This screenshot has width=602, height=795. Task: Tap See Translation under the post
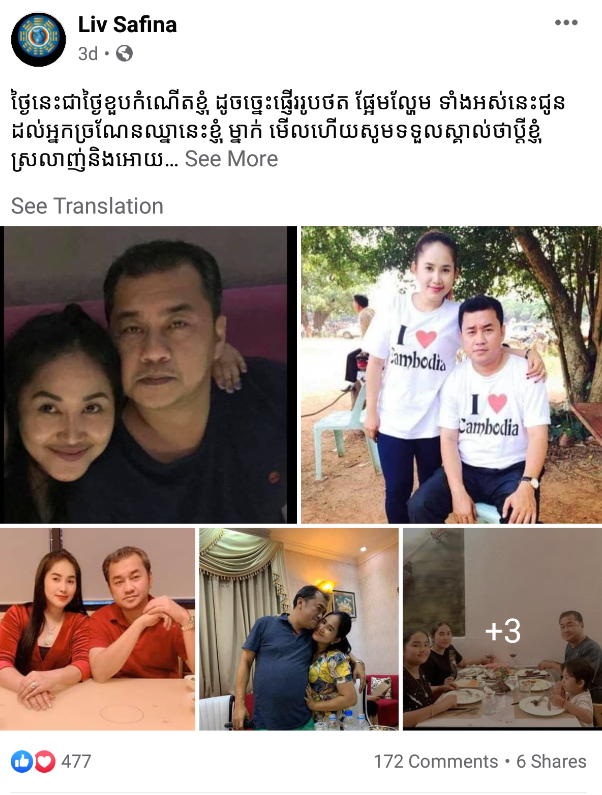87,206
